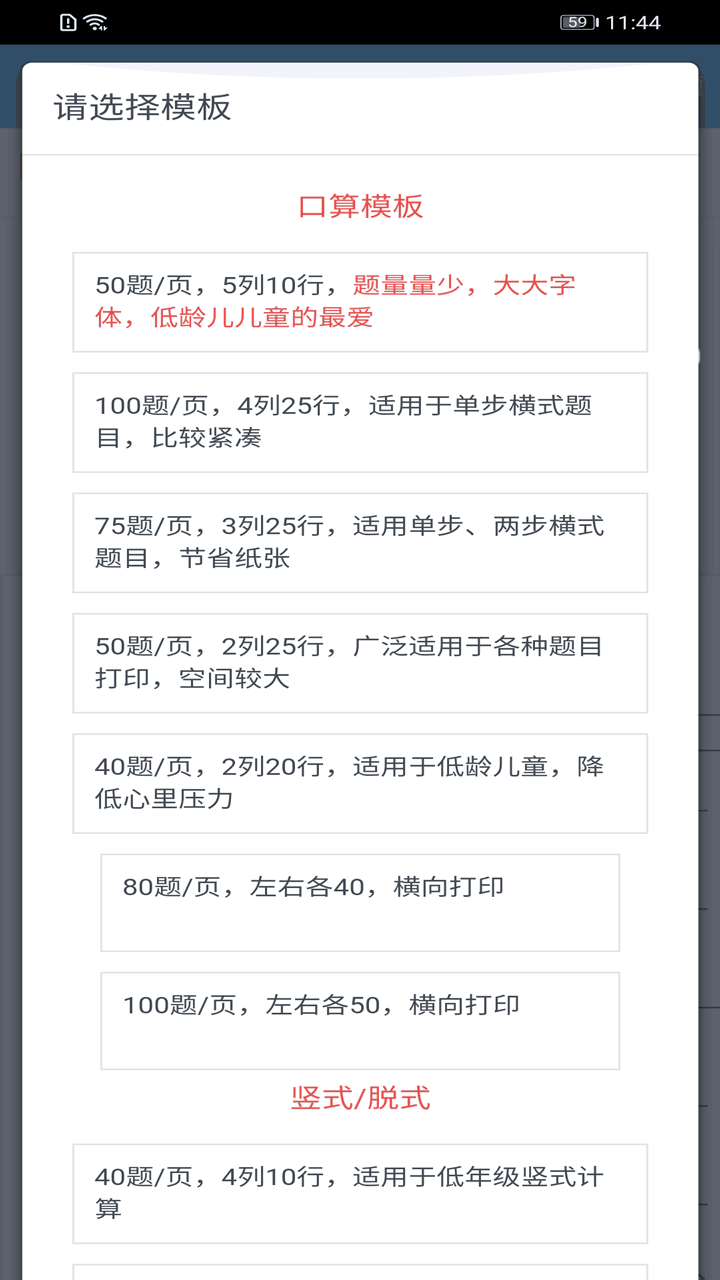This screenshot has height=1280, width=720.
Task: Select the 100题/页 左右各50 template
Action: [360, 1020]
